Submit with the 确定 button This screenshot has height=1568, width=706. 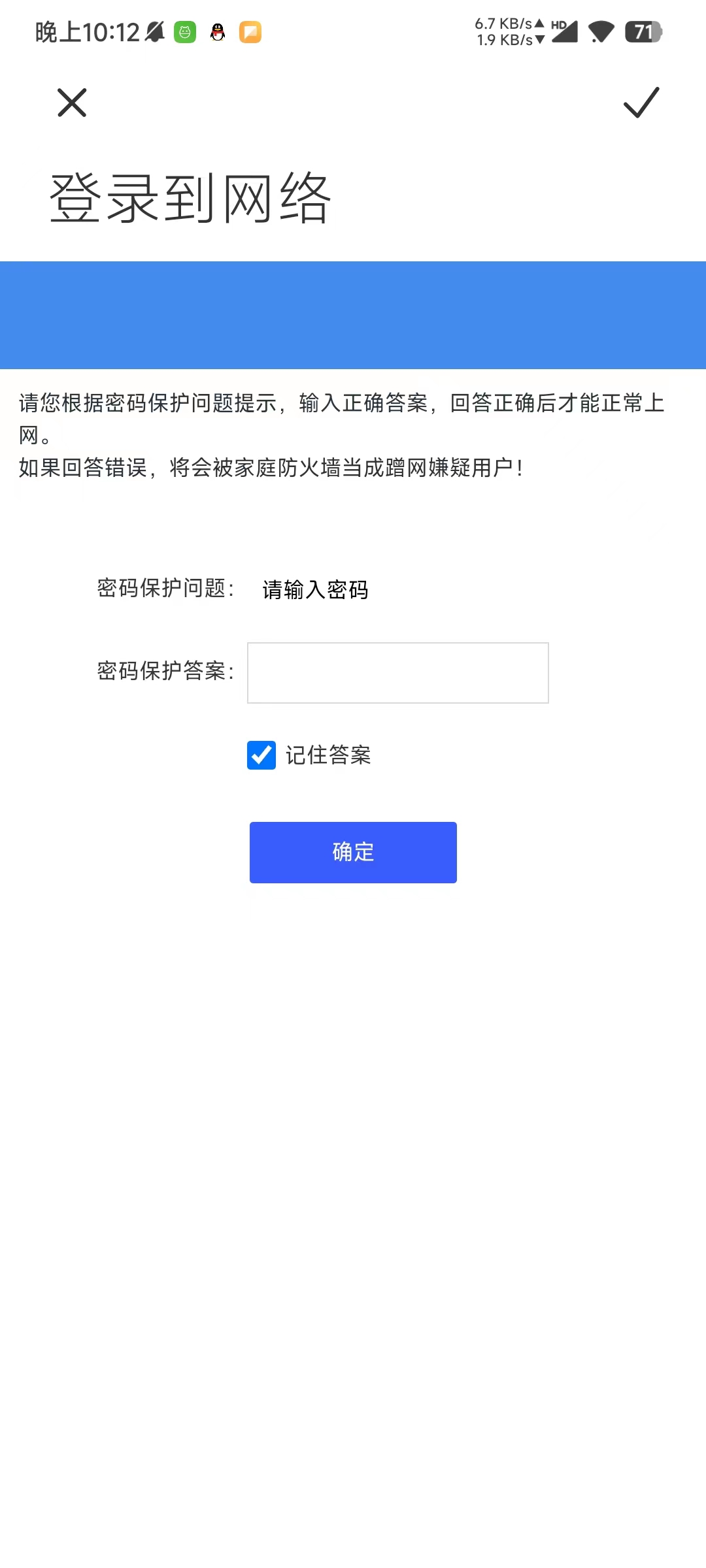click(353, 852)
